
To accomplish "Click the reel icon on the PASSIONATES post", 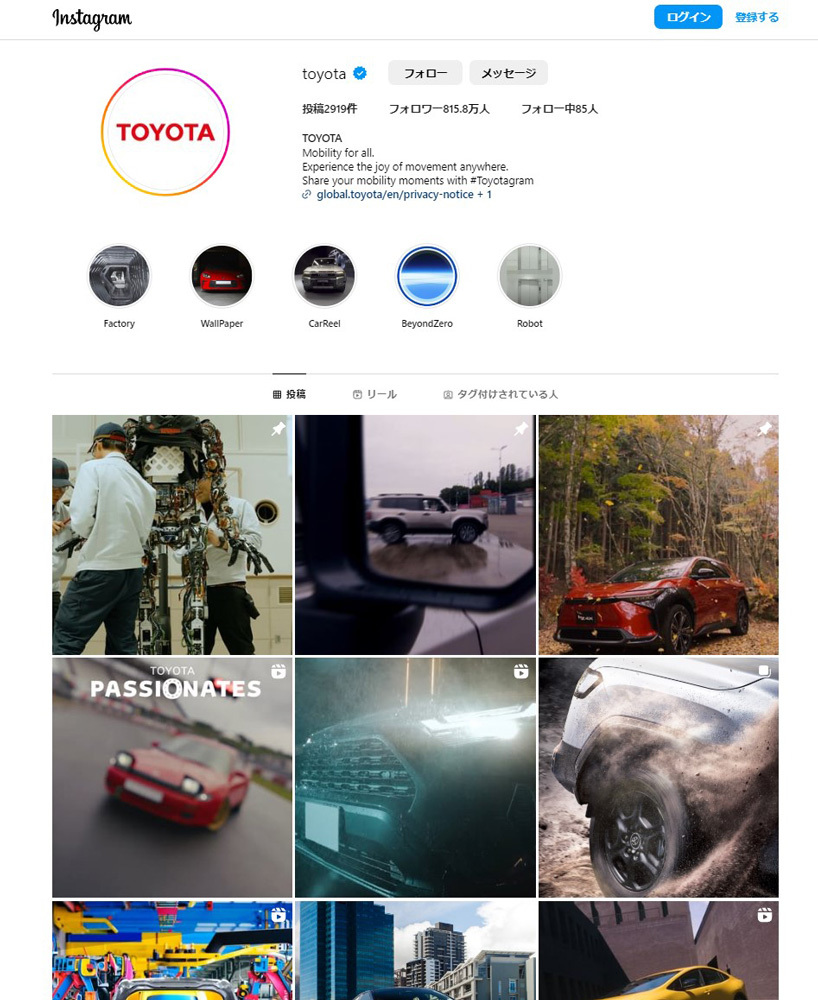I will pyautogui.click(x=278, y=672).
